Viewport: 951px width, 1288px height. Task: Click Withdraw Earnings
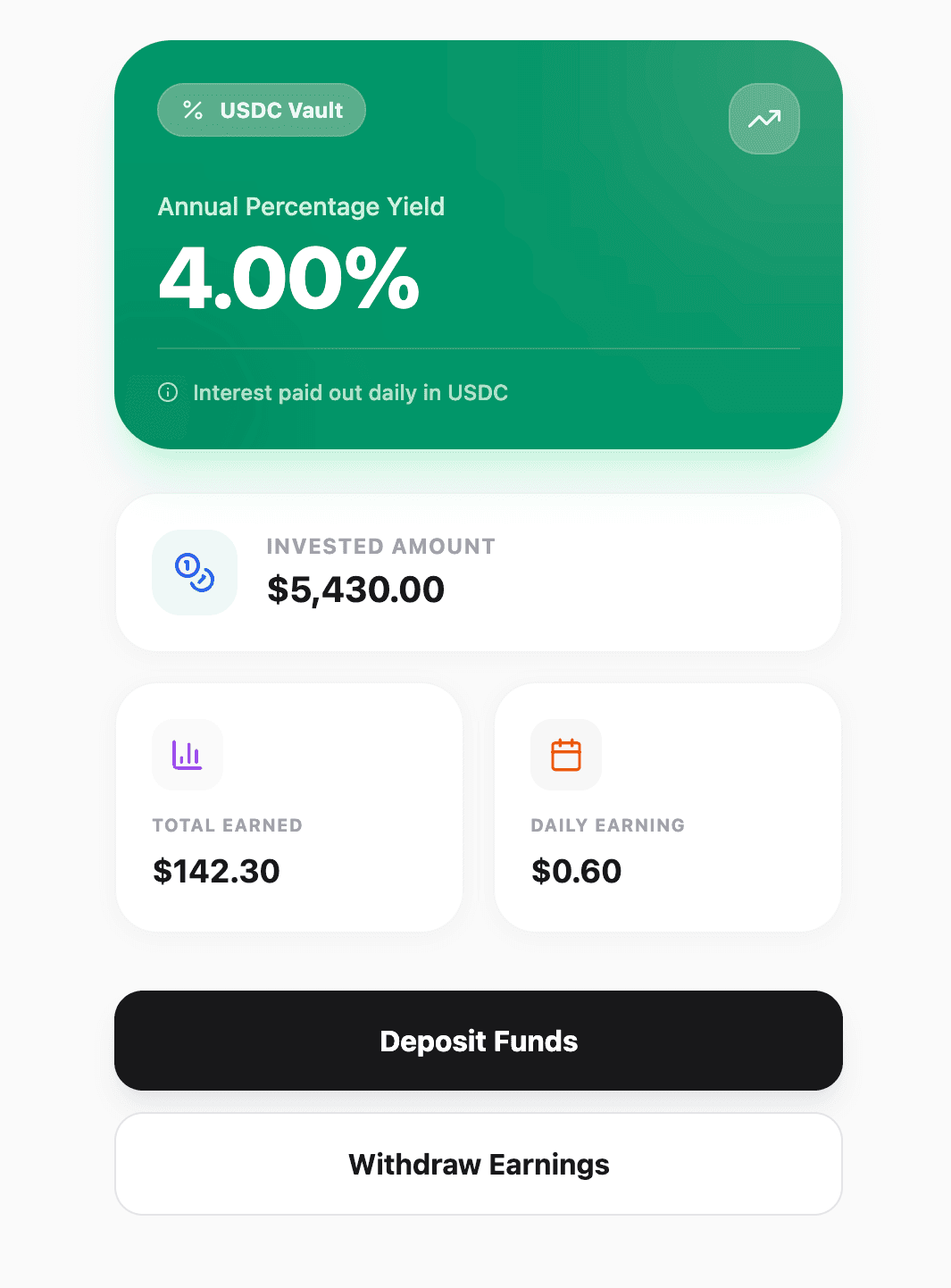click(479, 1164)
